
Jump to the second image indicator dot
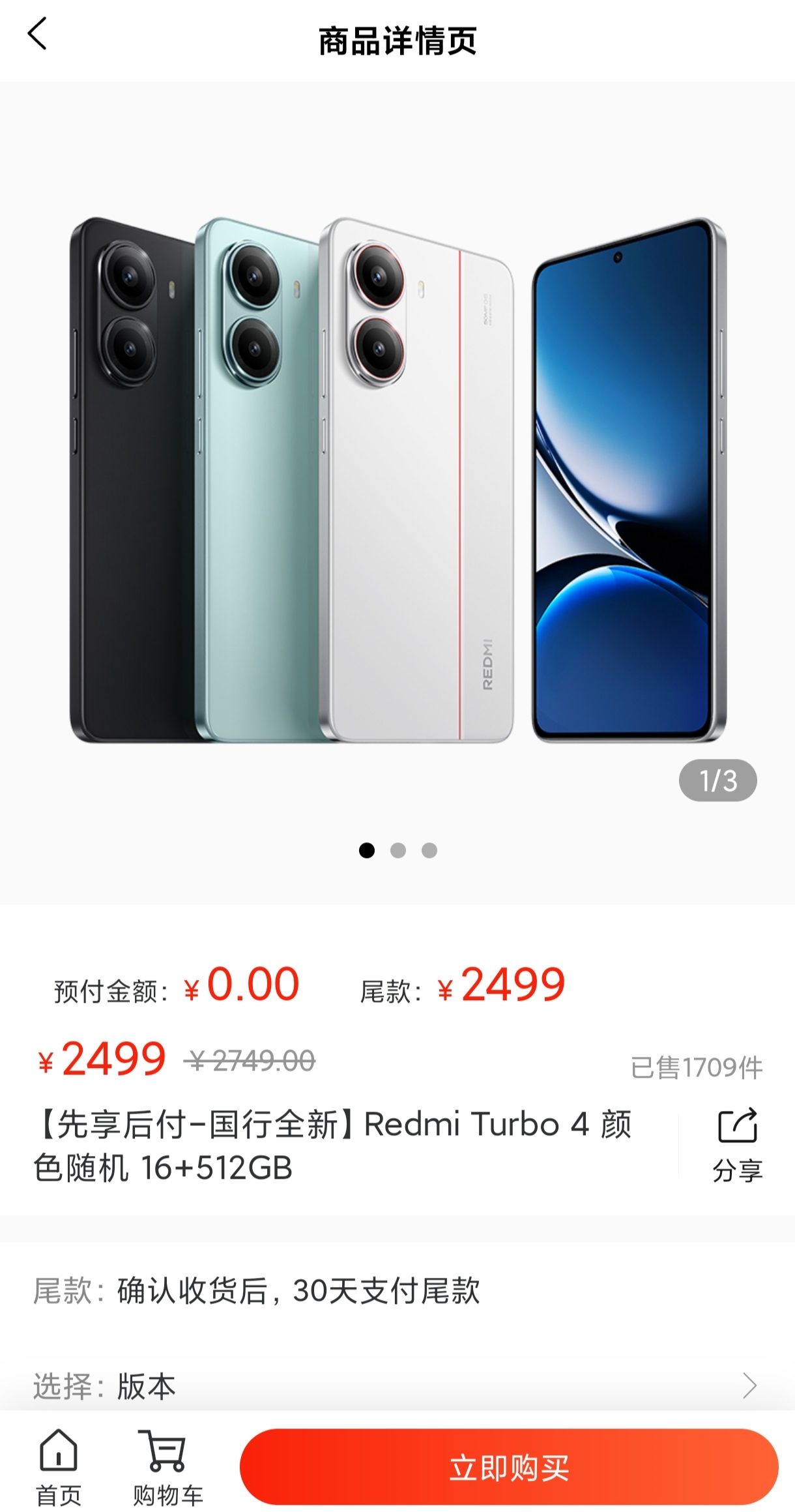(x=398, y=850)
